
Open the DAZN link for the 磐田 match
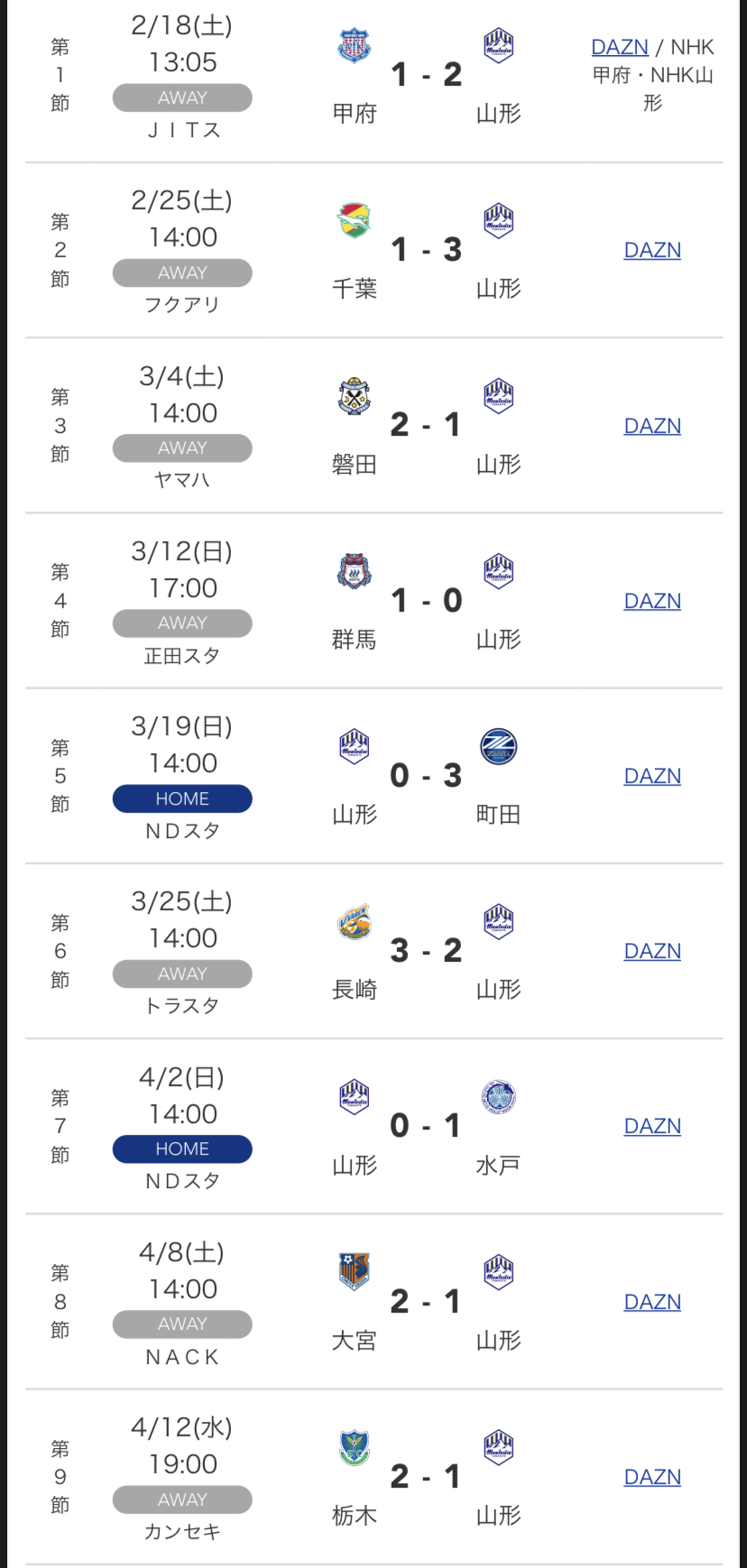click(652, 426)
